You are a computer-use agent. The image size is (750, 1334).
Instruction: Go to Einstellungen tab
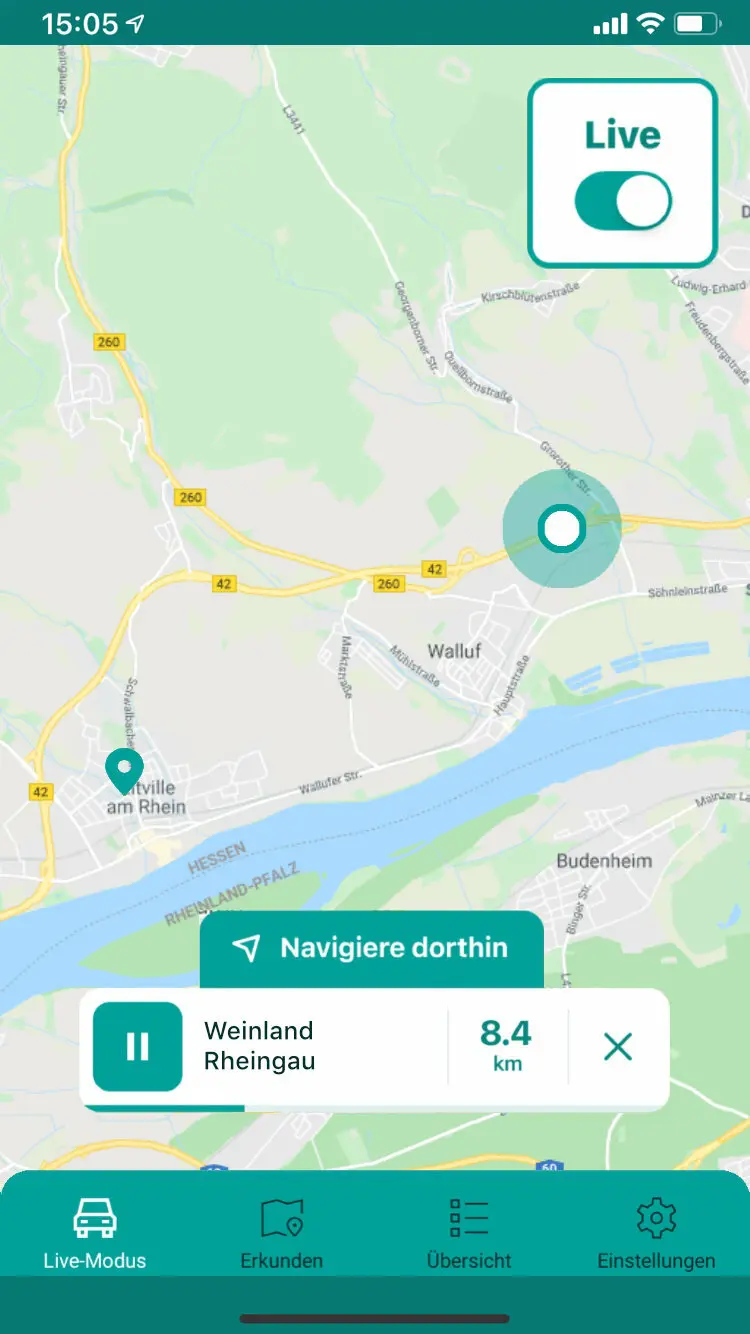click(x=656, y=1232)
